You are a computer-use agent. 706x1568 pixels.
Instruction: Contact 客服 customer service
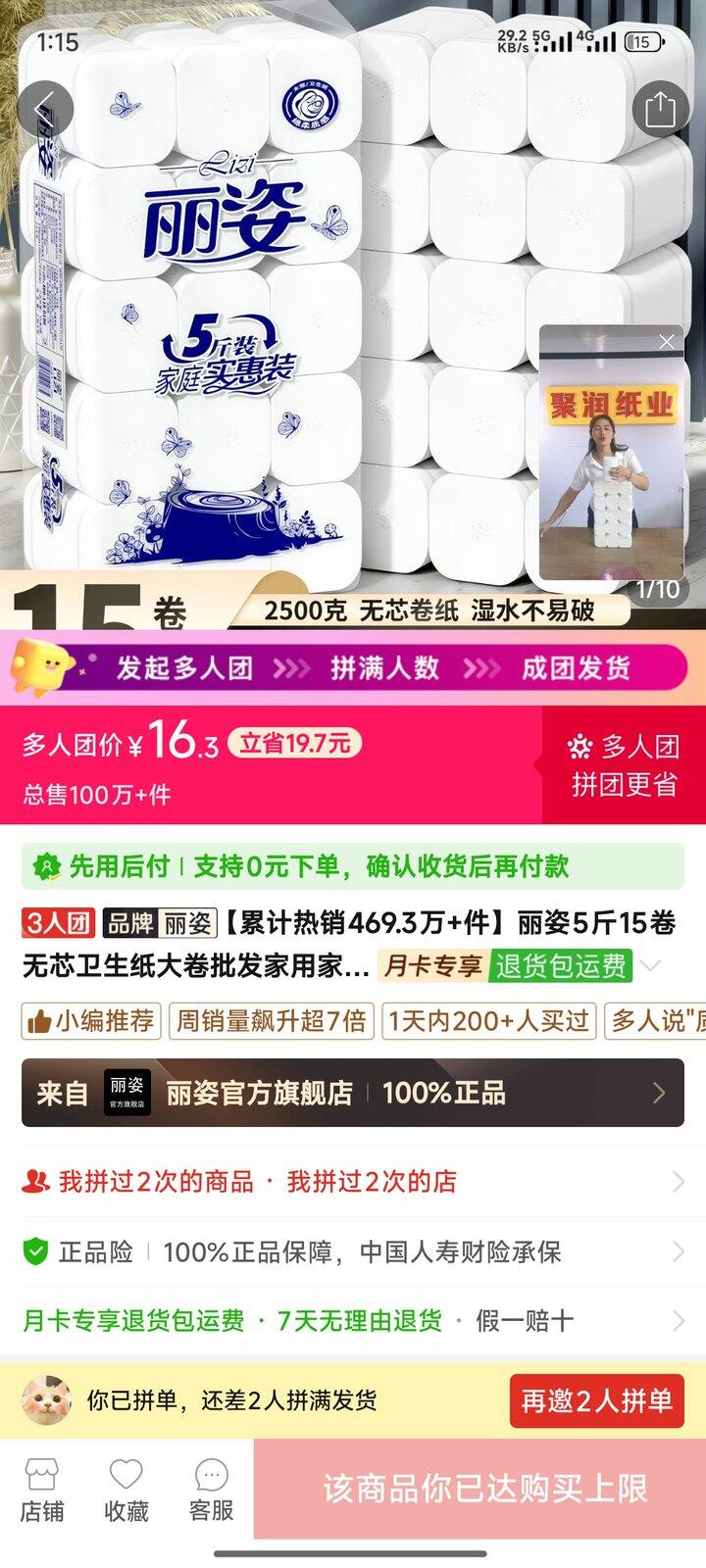click(211, 1491)
